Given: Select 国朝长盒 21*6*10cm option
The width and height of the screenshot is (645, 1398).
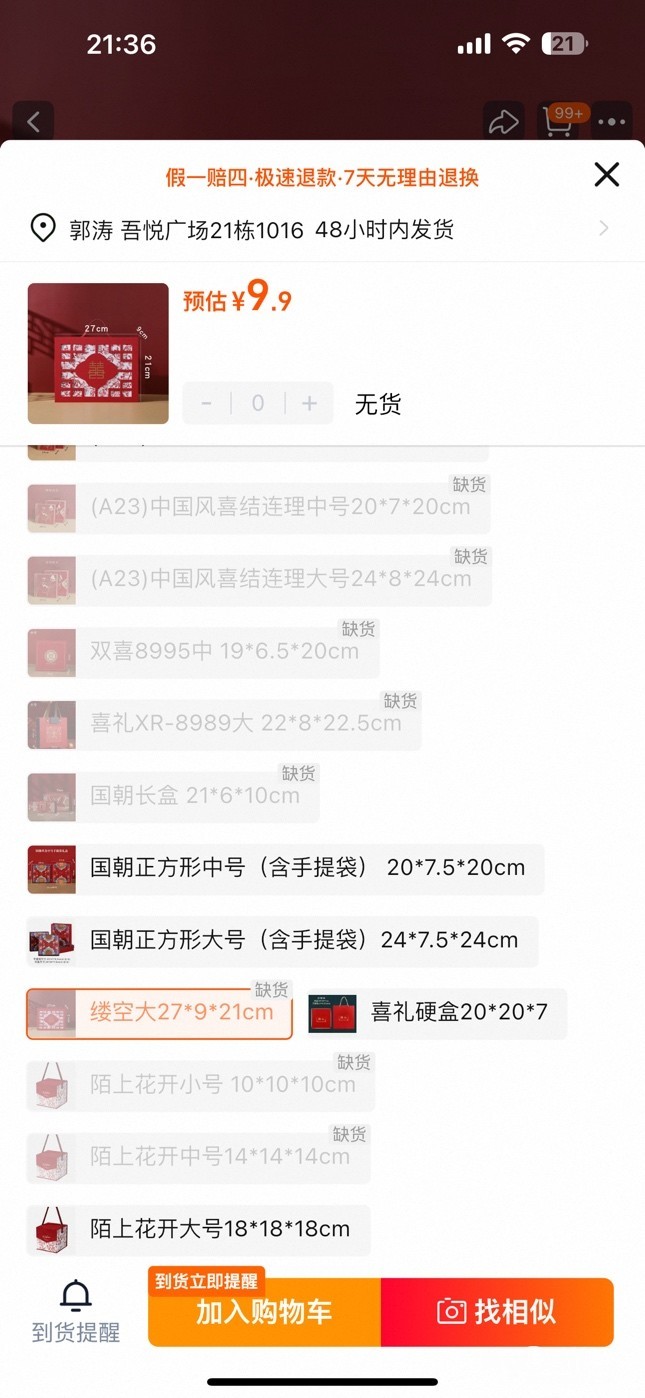Looking at the screenshot, I should coord(173,796).
